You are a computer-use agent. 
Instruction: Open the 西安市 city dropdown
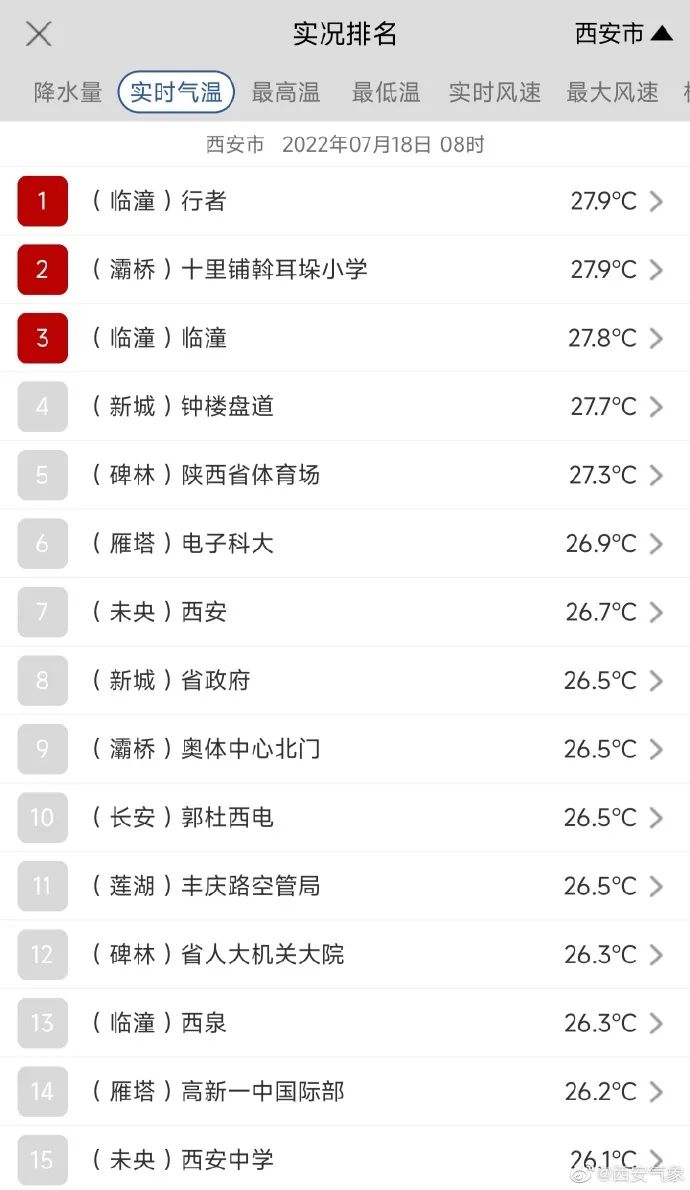tap(623, 34)
